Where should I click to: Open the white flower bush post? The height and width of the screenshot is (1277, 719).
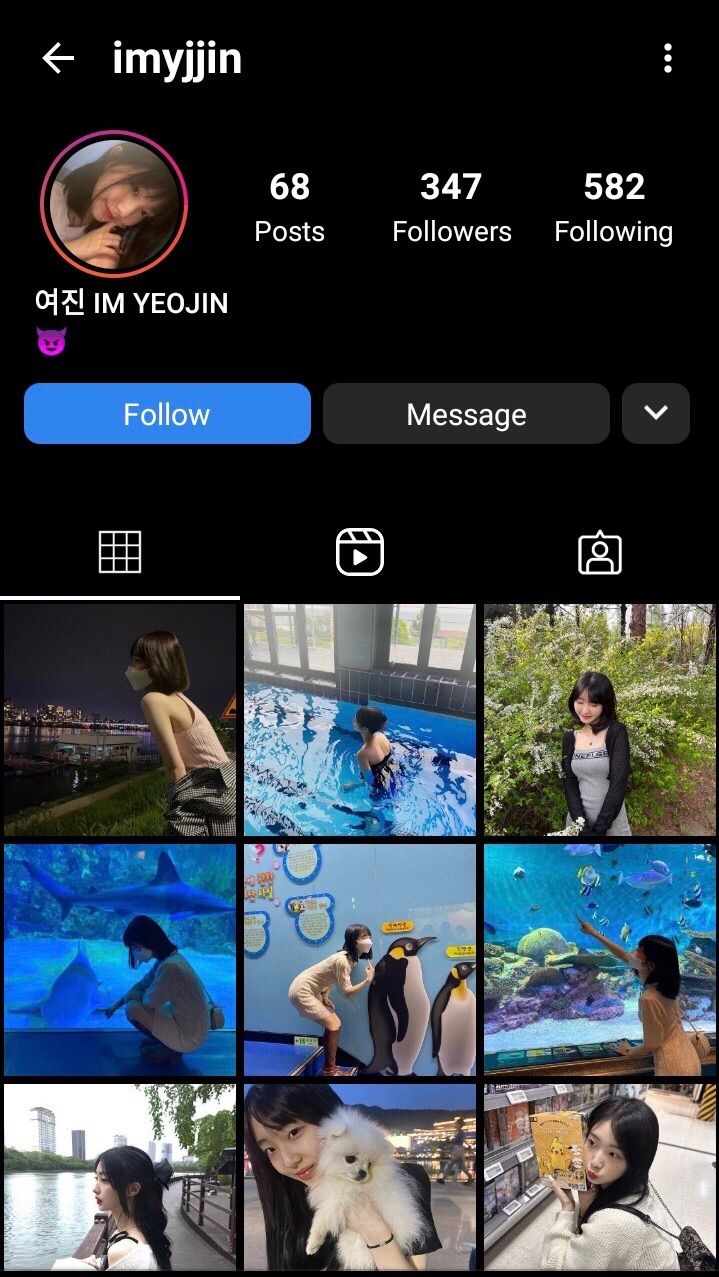[x=600, y=720]
